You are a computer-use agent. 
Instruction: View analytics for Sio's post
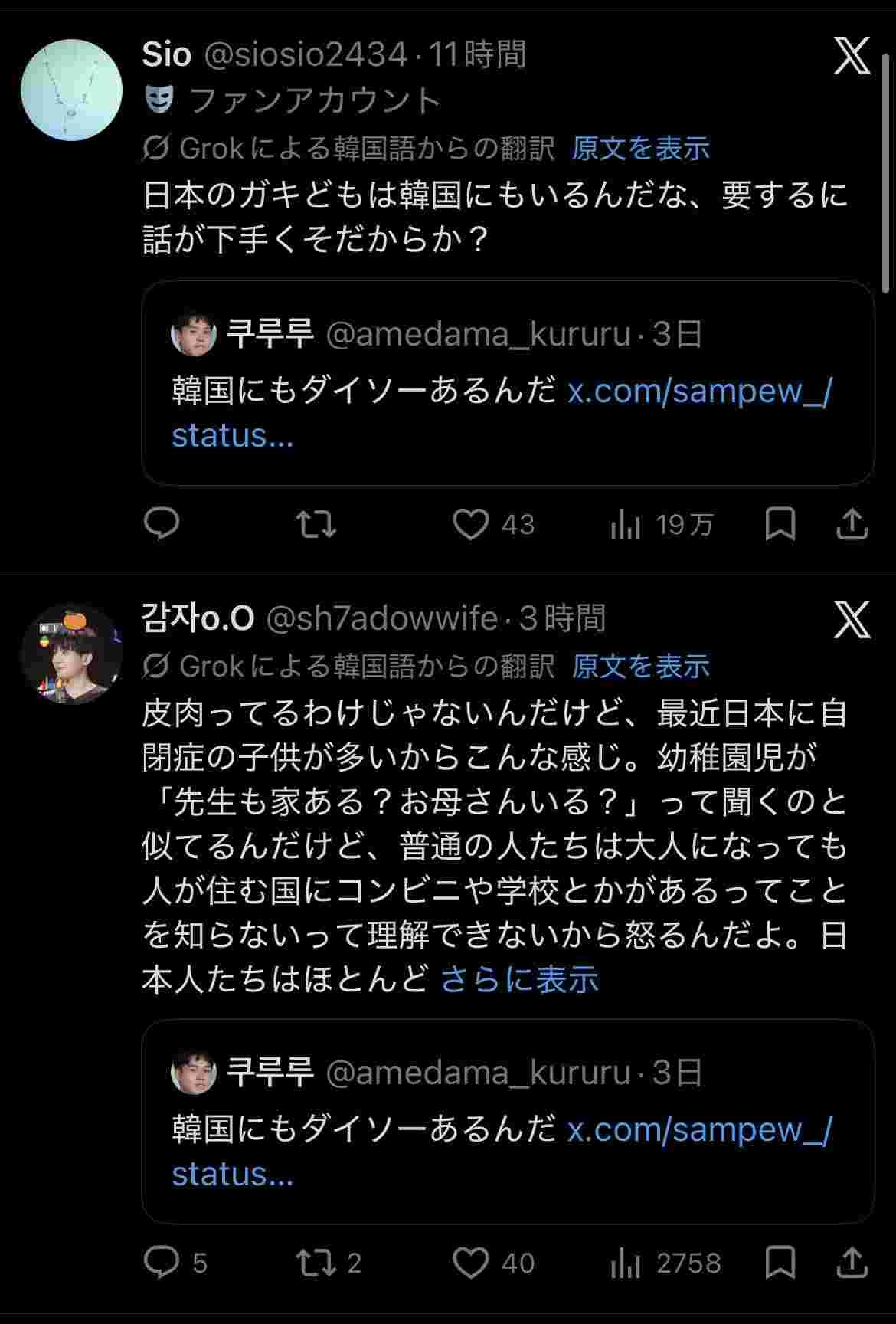point(625,525)
